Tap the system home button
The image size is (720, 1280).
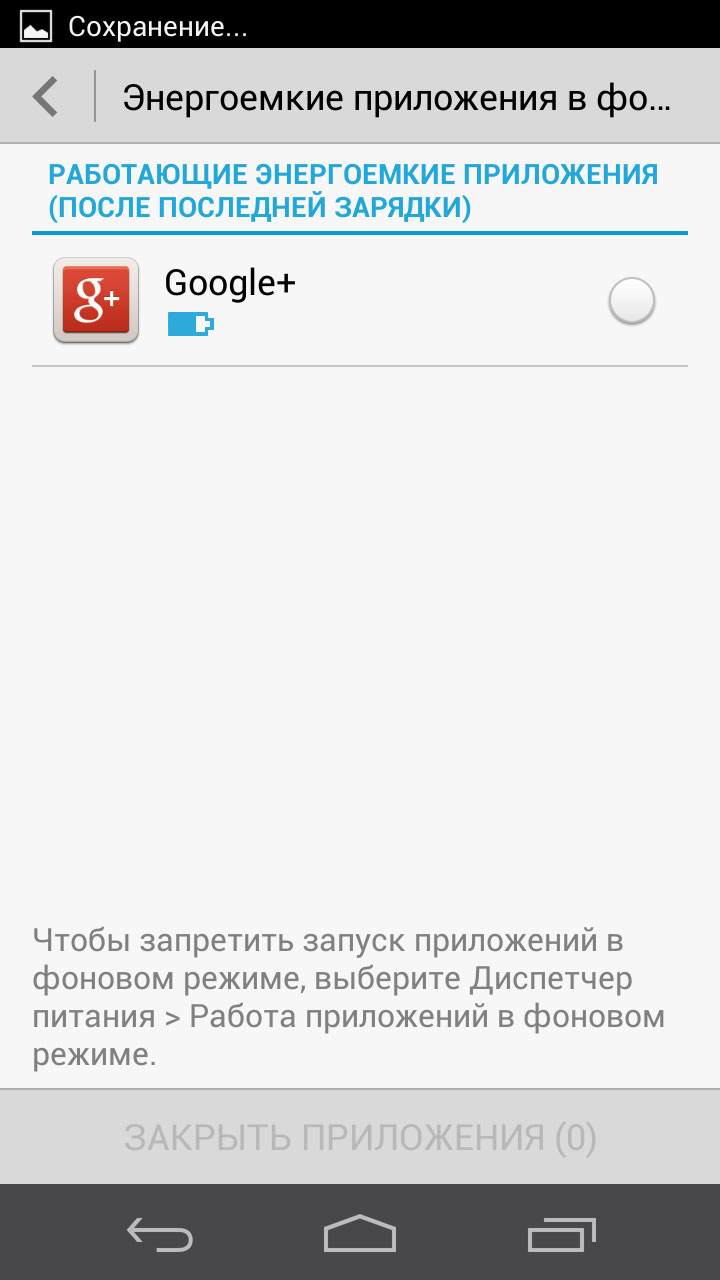tap(360, 1233)
